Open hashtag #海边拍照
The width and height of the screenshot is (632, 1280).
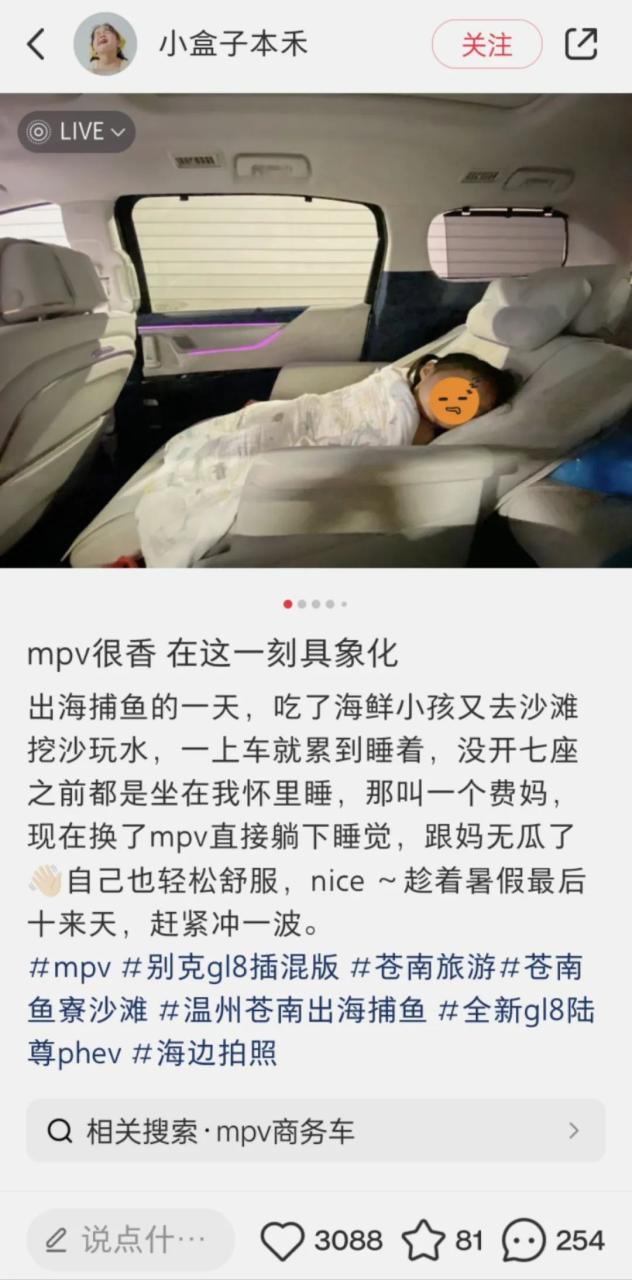[205, 1053]
